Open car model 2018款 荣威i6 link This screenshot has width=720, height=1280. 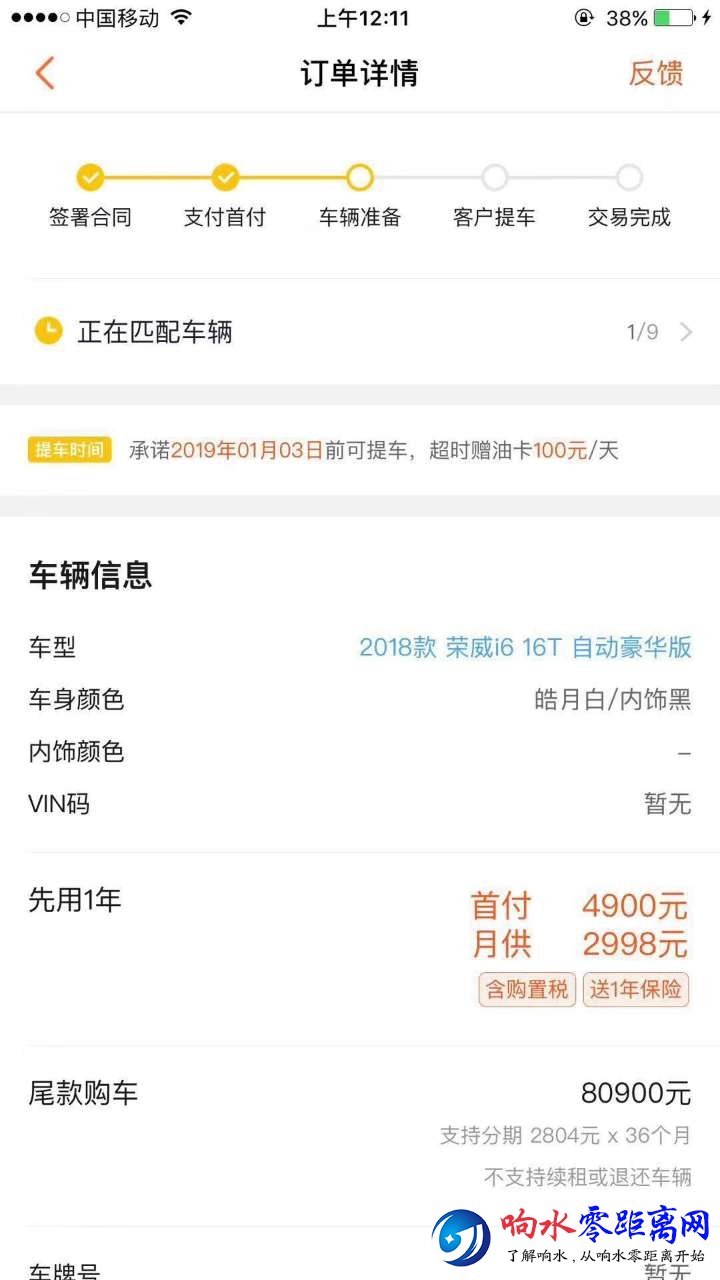pyautogui.click(x=525, y=647)
